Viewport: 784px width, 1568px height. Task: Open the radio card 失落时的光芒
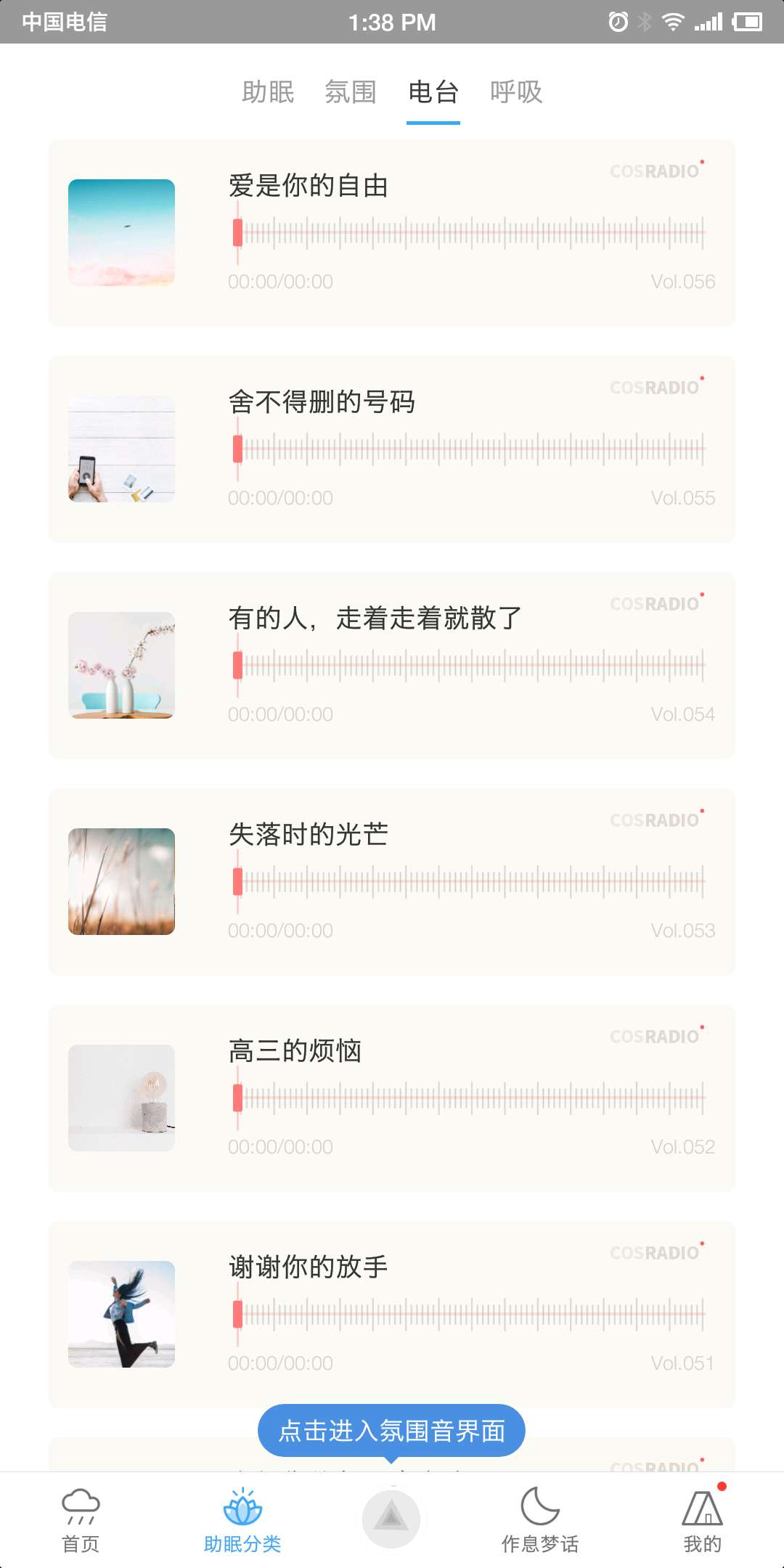(x=392, y=881)
